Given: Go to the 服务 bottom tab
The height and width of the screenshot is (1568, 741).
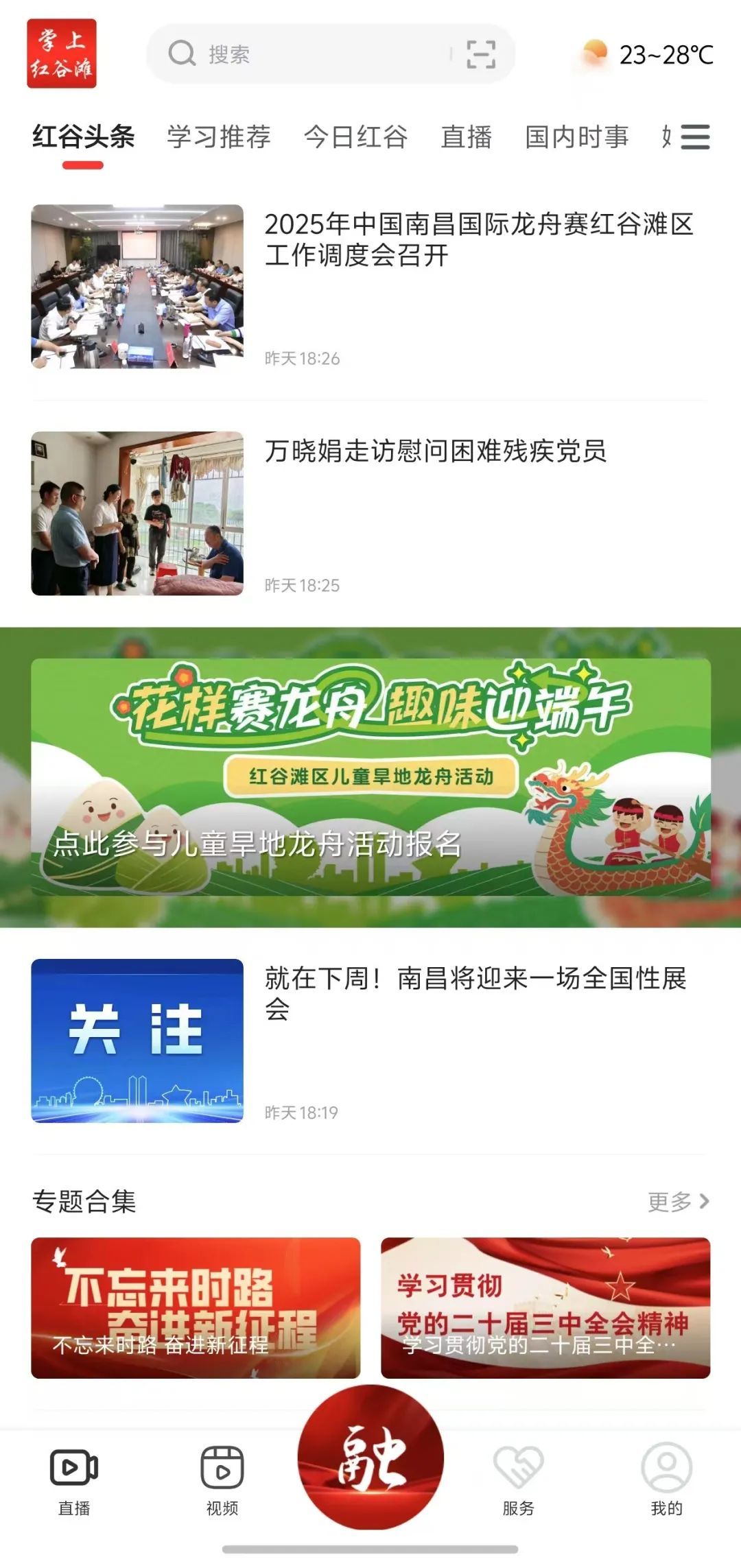Looking at the screenshot, I should tap(518, 1480).
